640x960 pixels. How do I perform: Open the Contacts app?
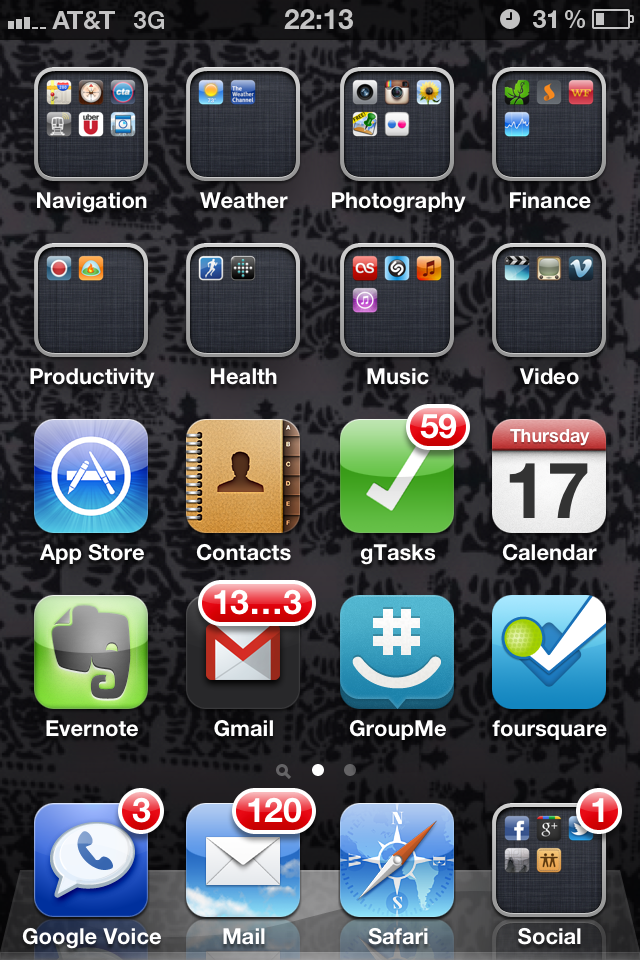(243, 476)
